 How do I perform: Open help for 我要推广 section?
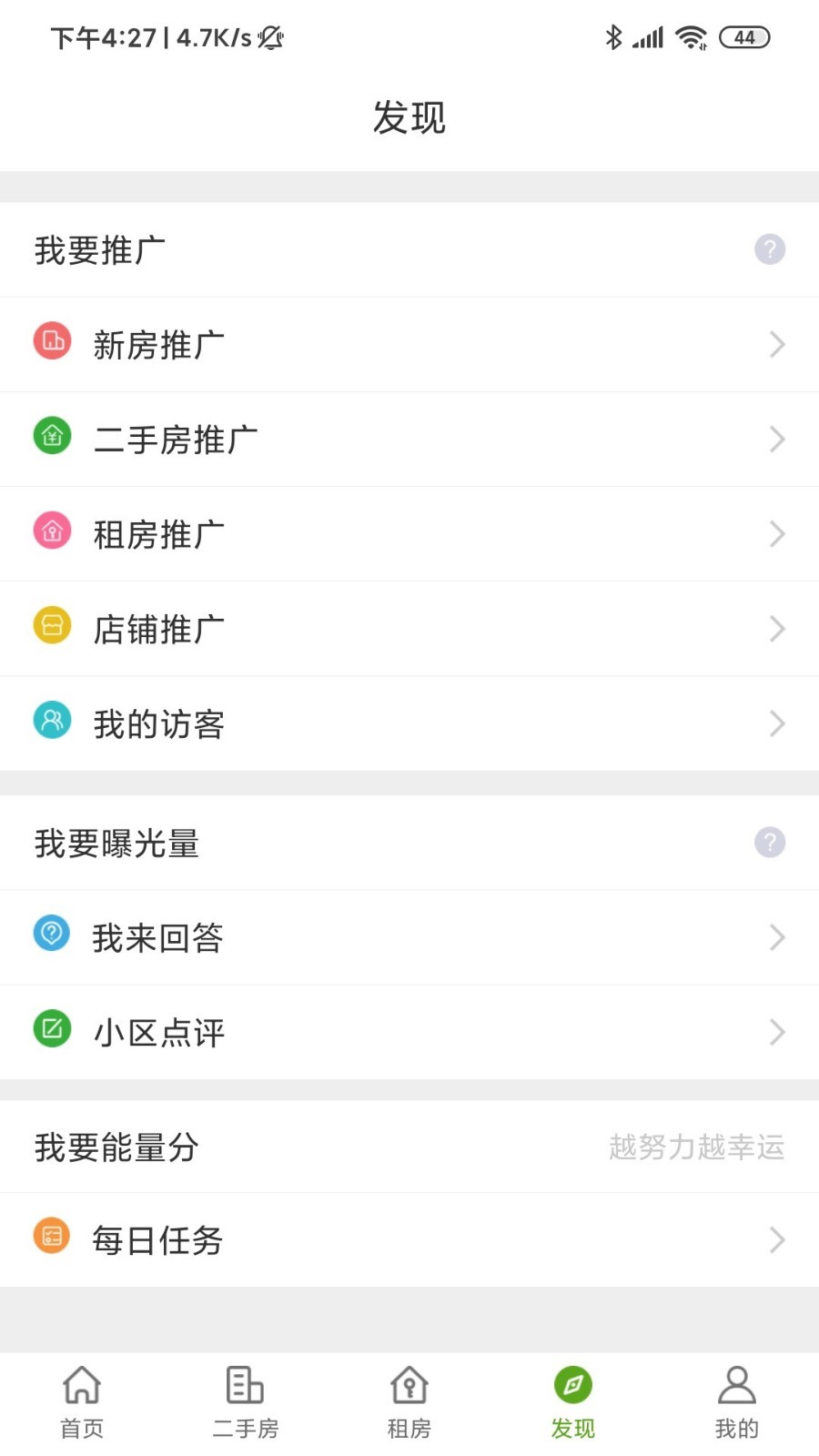(769, 248)
